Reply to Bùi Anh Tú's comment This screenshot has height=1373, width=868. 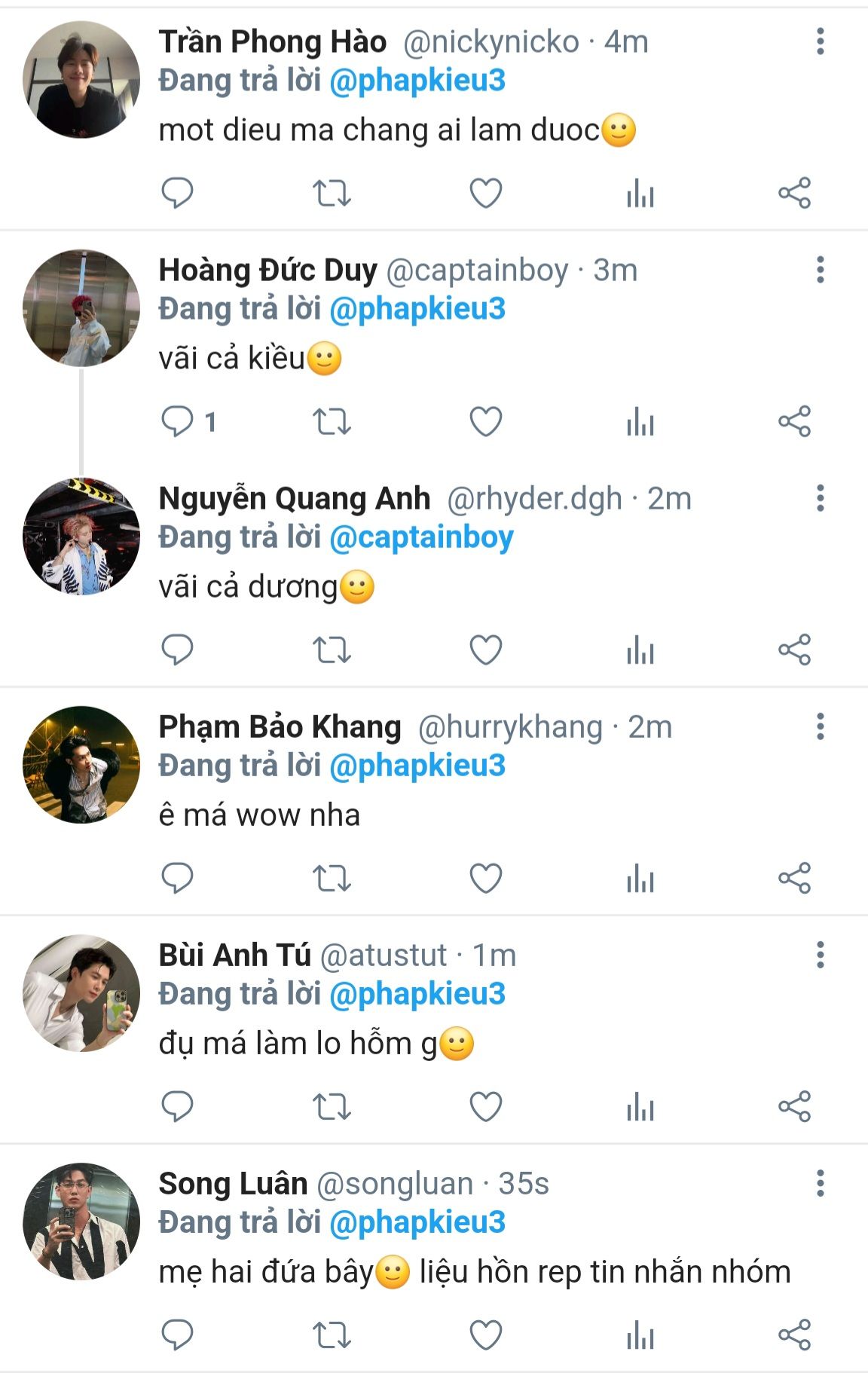[178, 1106]
